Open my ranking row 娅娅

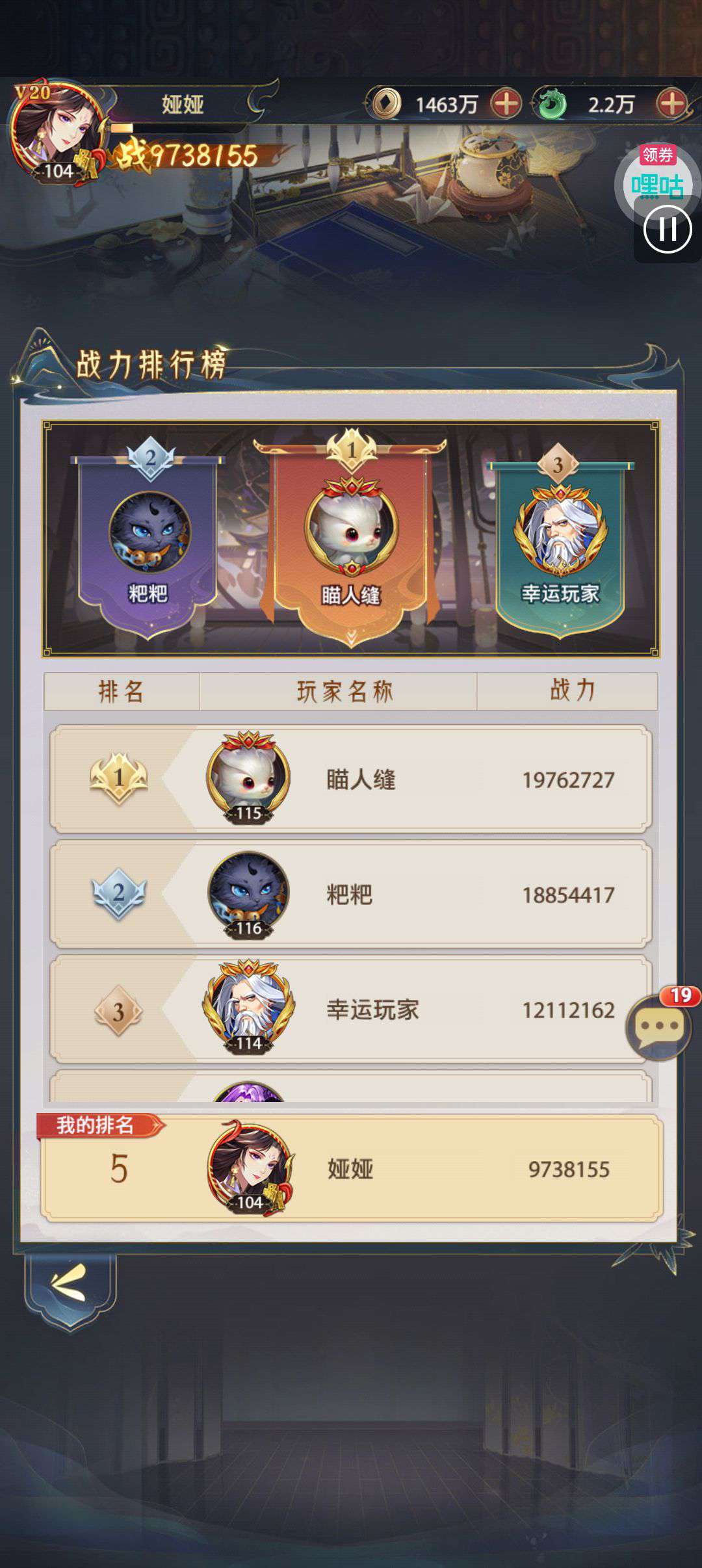pos(351,1169)
